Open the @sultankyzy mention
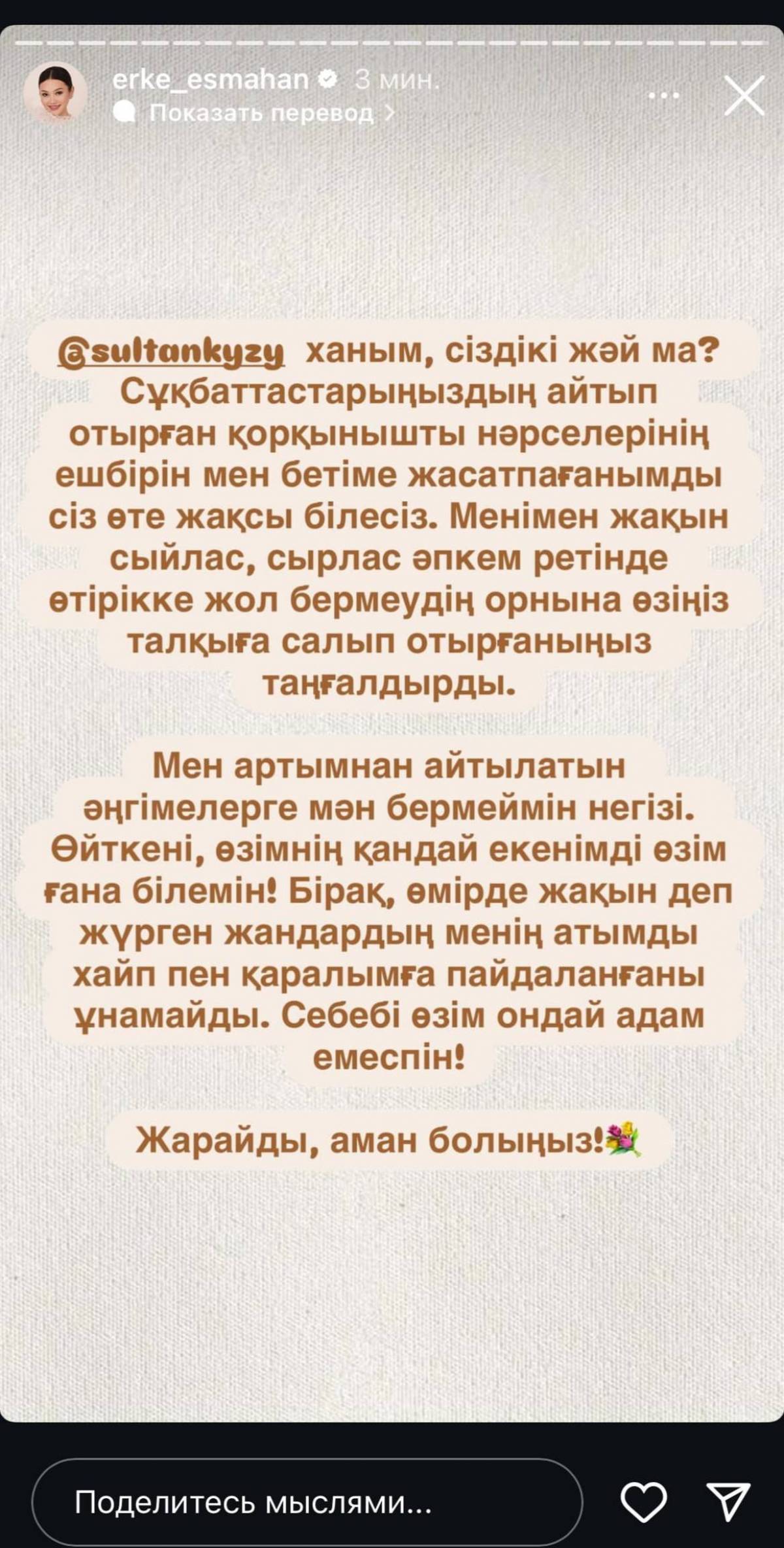This screenshot has height=1548, width=784. point(171,353)
